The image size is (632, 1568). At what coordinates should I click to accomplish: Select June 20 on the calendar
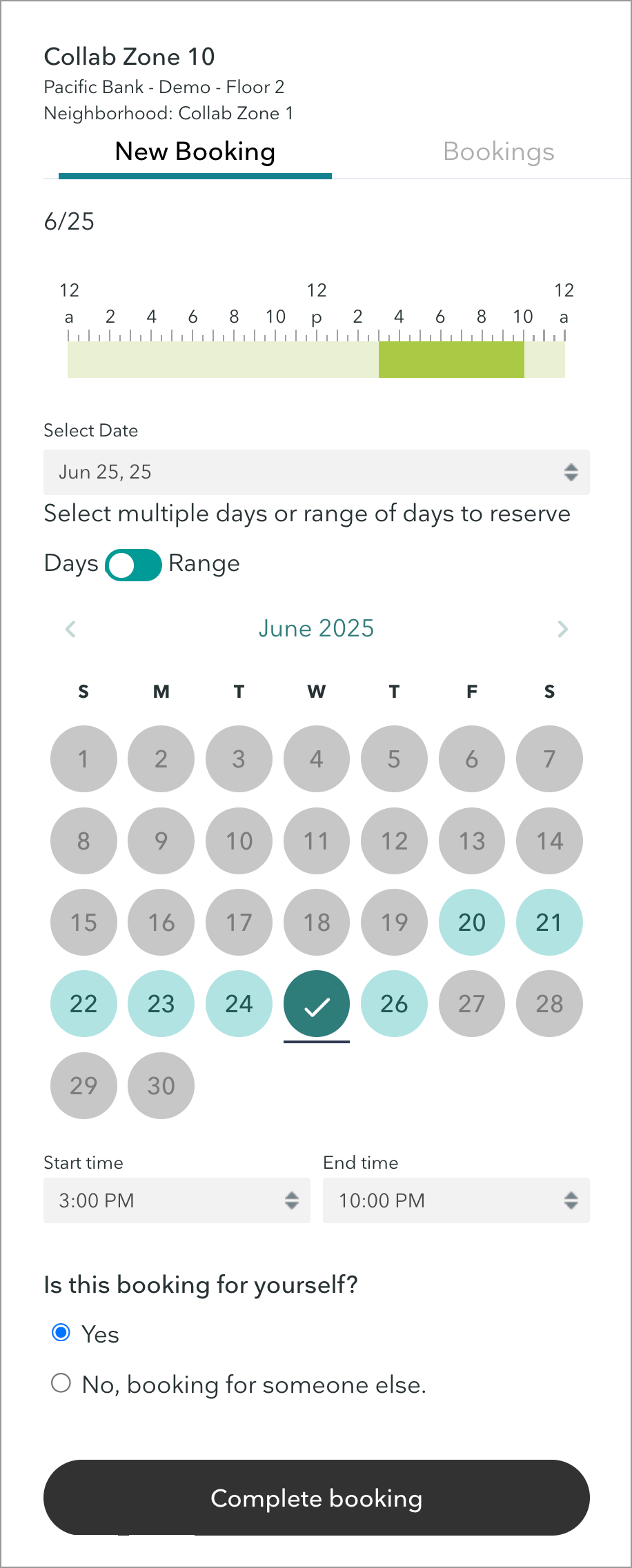(x=471, y=923)
